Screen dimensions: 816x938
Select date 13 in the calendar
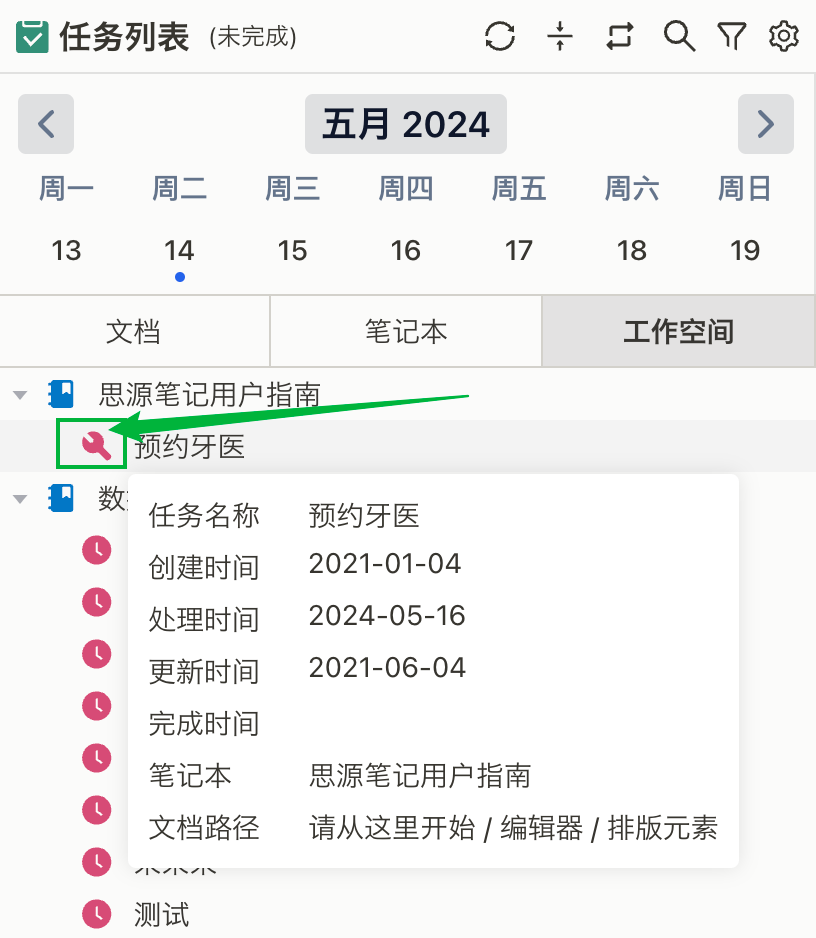[x=66, y=250]
